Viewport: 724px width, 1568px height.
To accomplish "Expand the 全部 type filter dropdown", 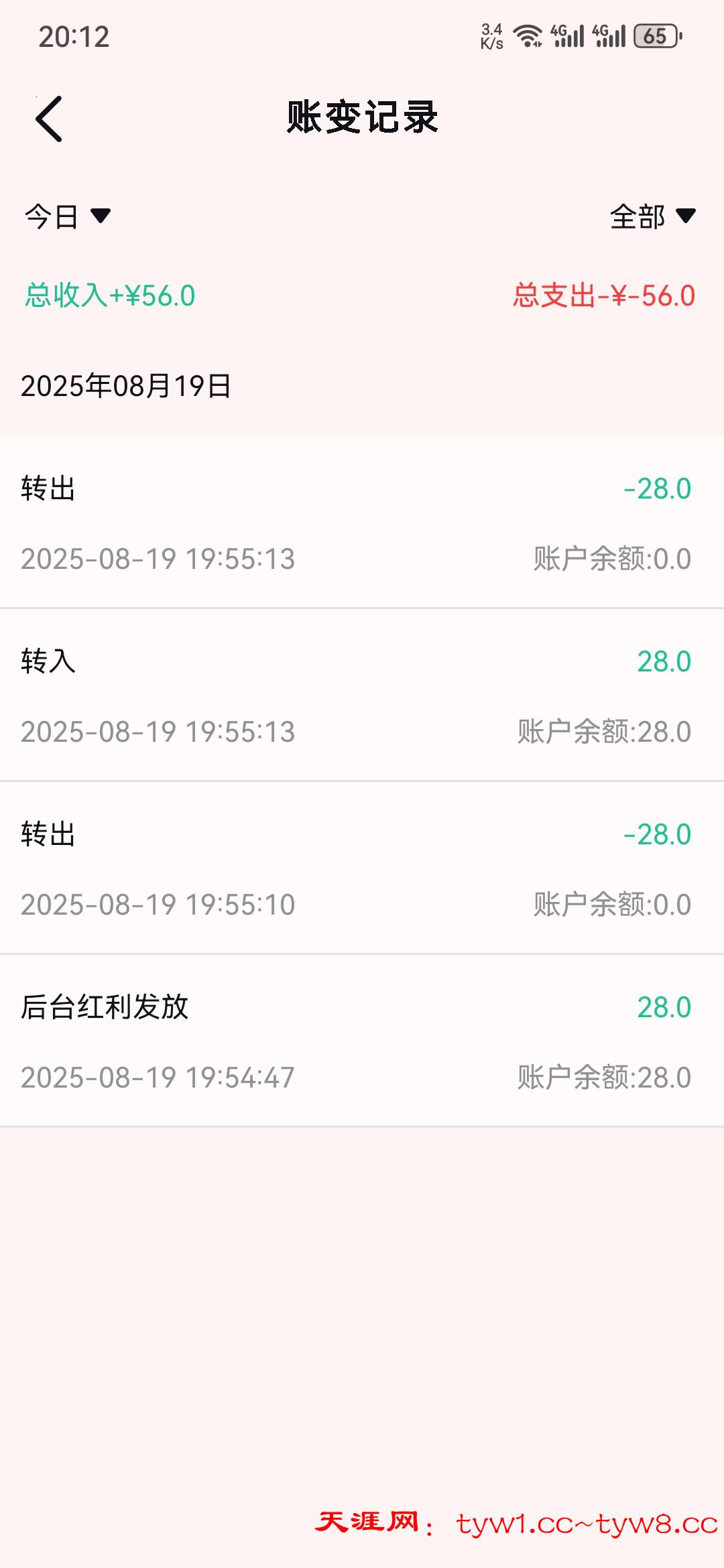I will coord(652,216).
